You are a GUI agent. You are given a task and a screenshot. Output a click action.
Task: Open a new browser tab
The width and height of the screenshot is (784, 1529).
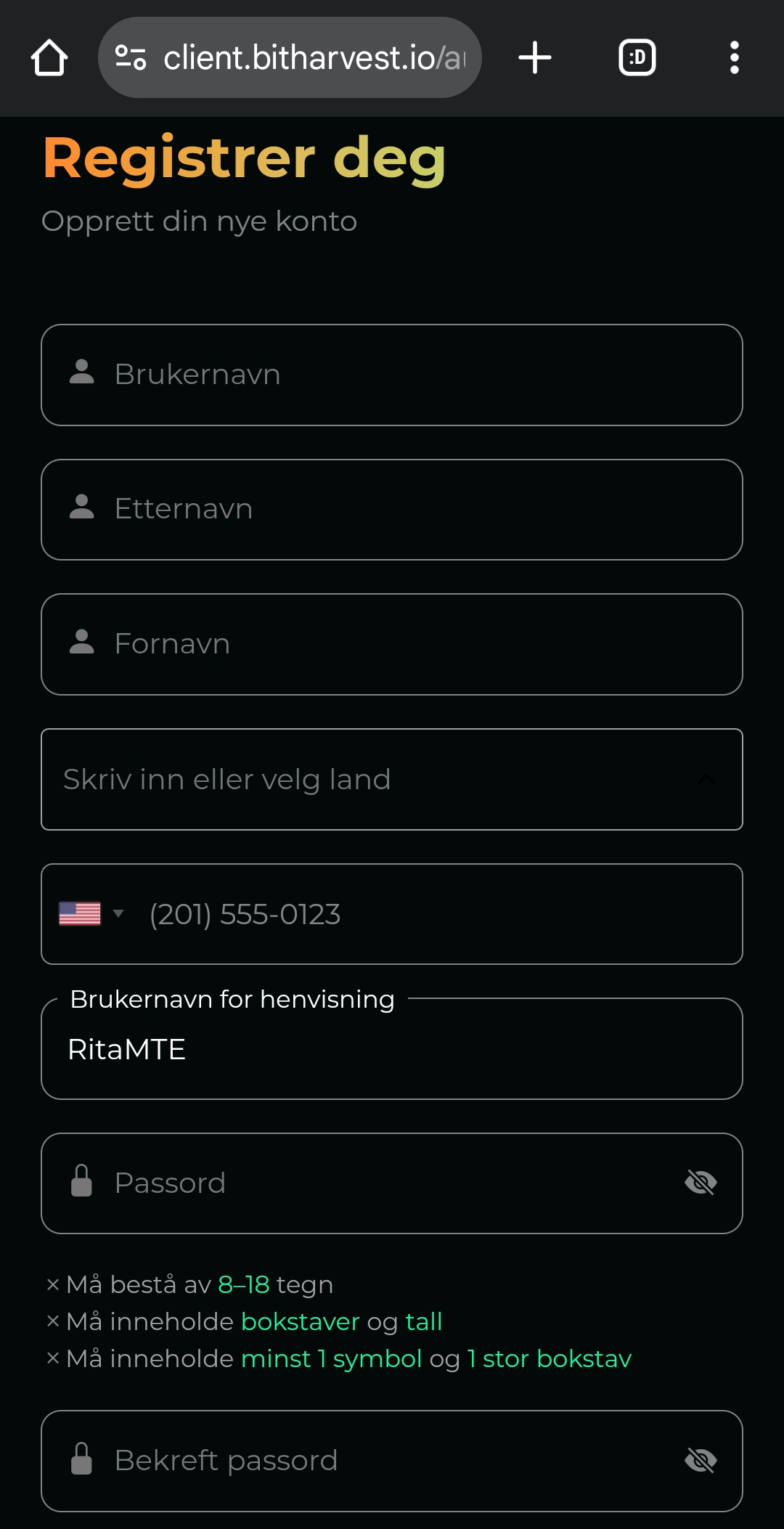click(535, 58)
